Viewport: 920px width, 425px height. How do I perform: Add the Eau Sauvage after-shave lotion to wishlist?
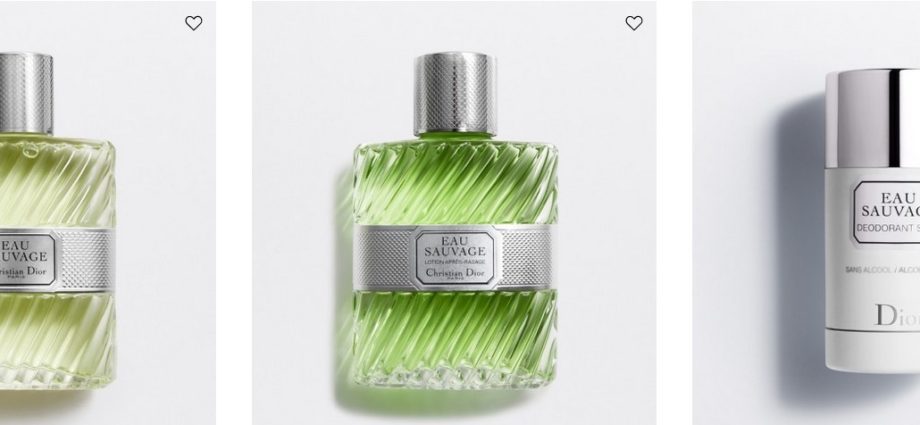633,23
